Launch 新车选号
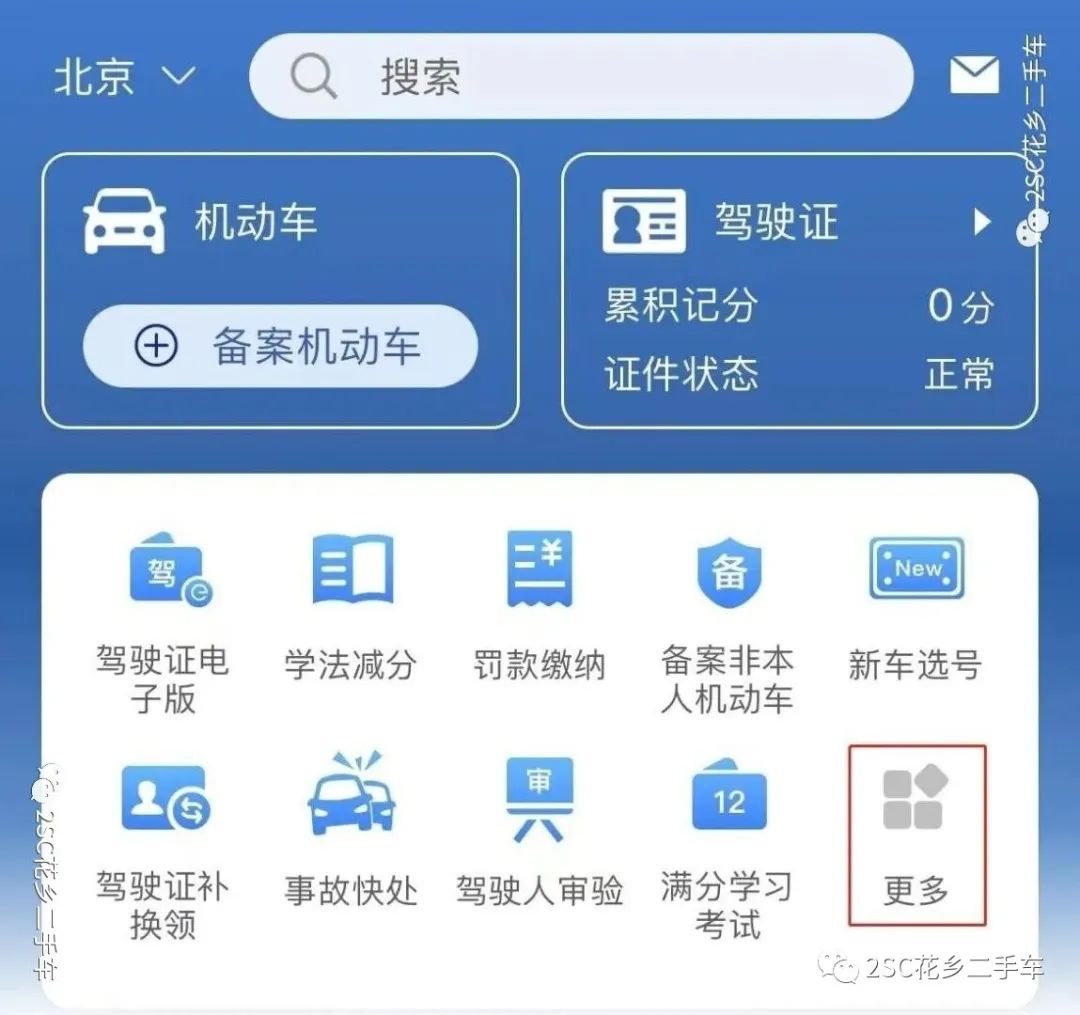 [x=915, y=612]
